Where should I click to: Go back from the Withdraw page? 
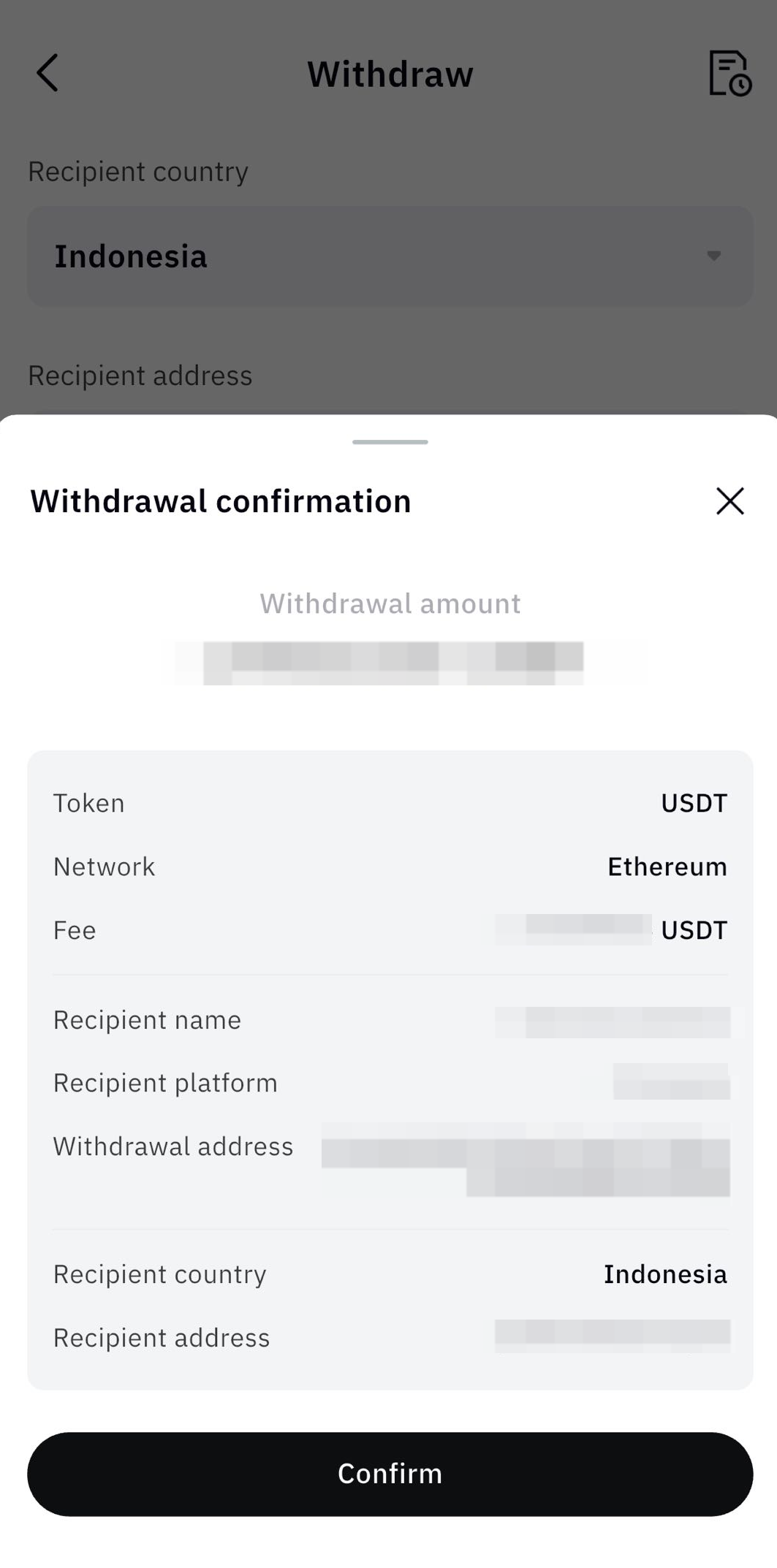click(x=48, y=73)
